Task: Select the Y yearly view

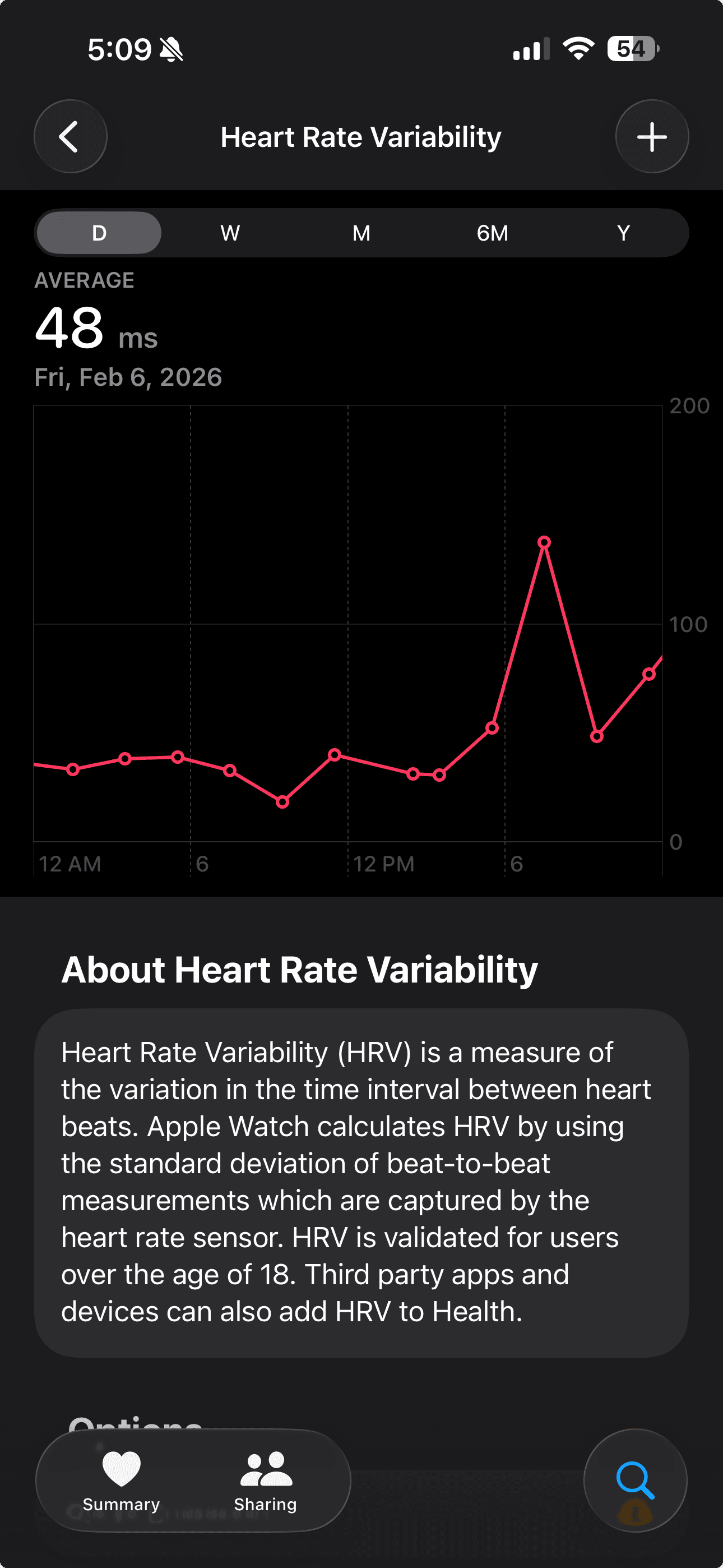Action: click(x=623, y=232)
